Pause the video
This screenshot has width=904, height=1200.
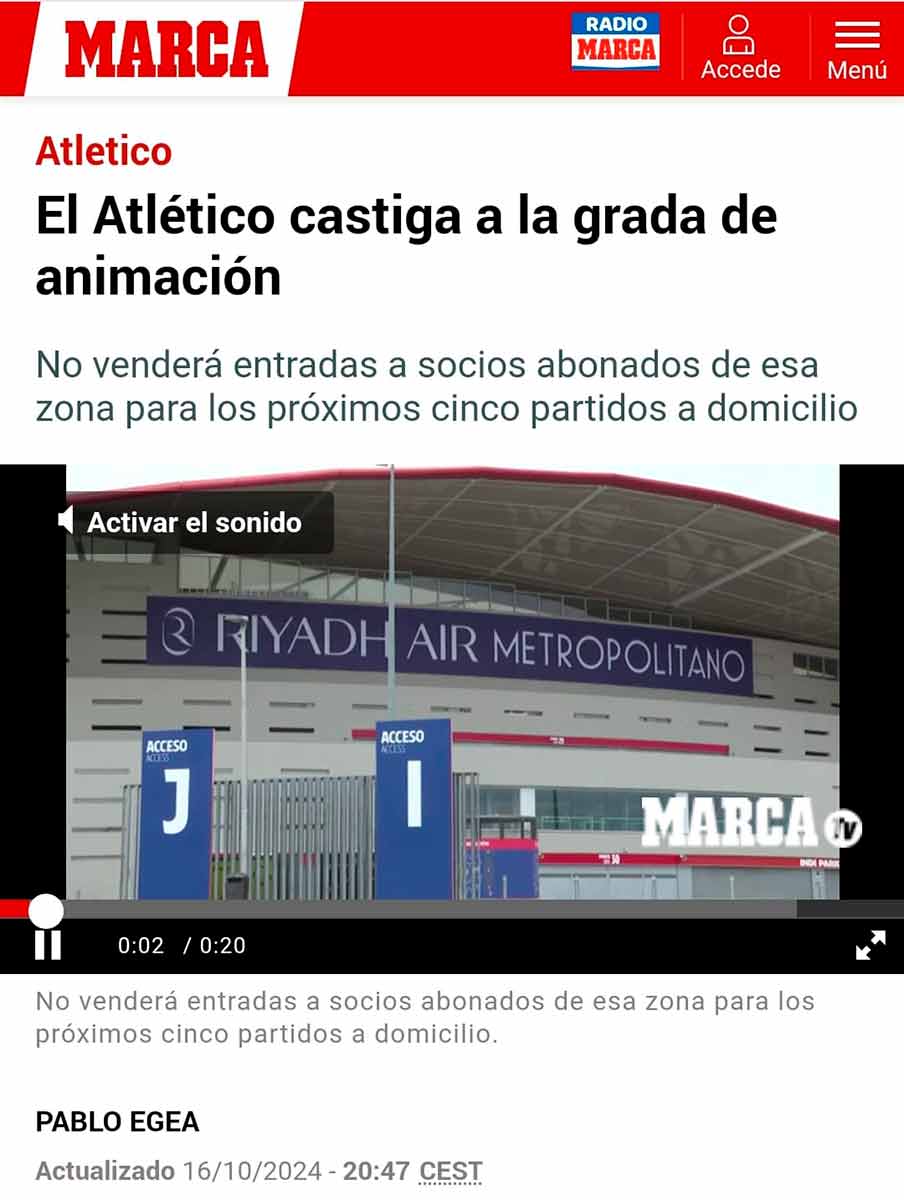pos(48,945)
